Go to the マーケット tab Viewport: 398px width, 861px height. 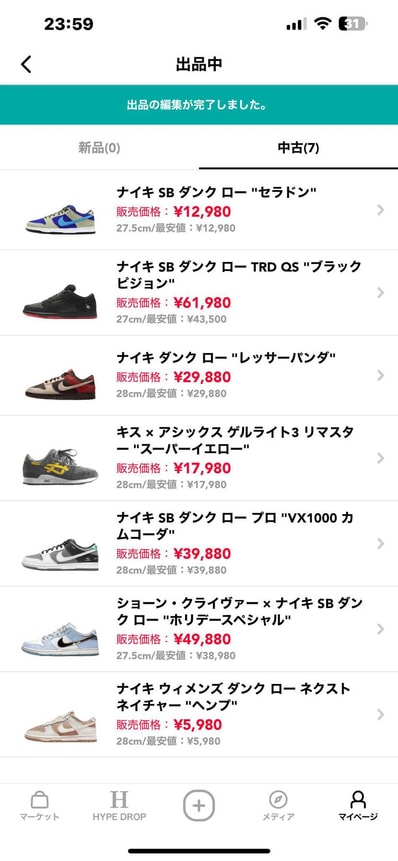tap(40, 806)
